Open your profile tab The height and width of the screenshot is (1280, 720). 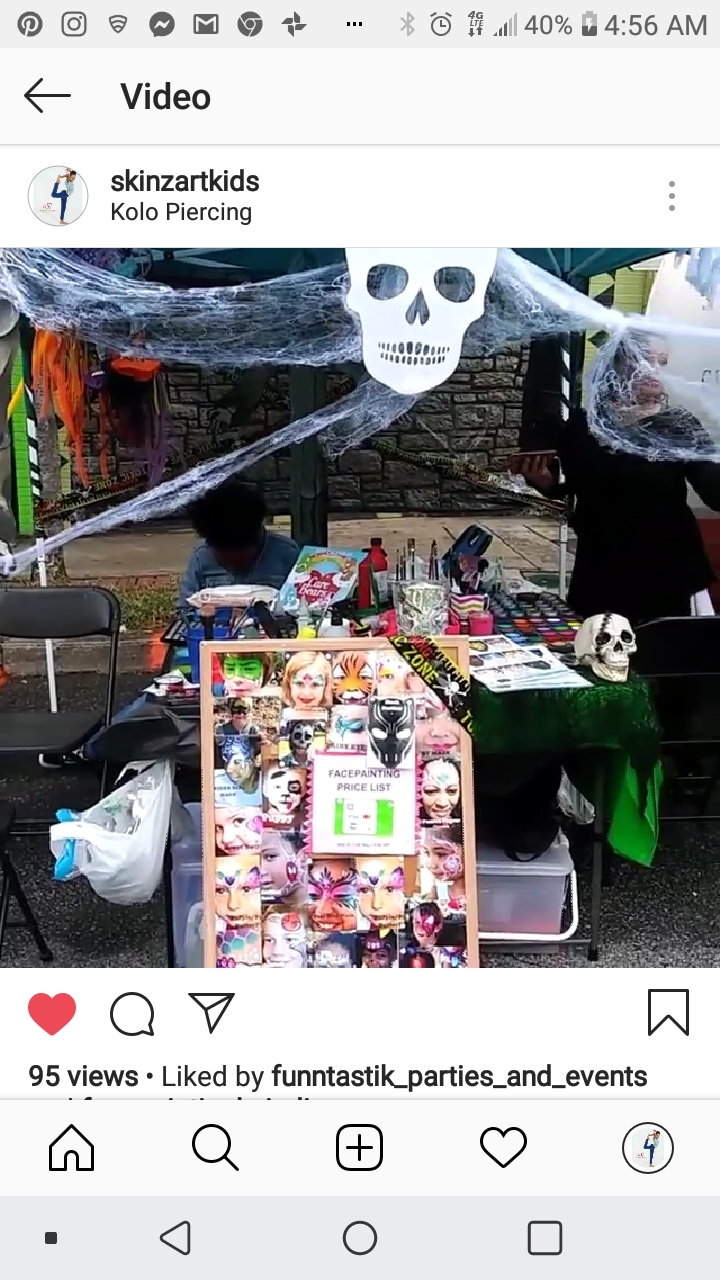pyautogui.click(x=647, y=1148)
